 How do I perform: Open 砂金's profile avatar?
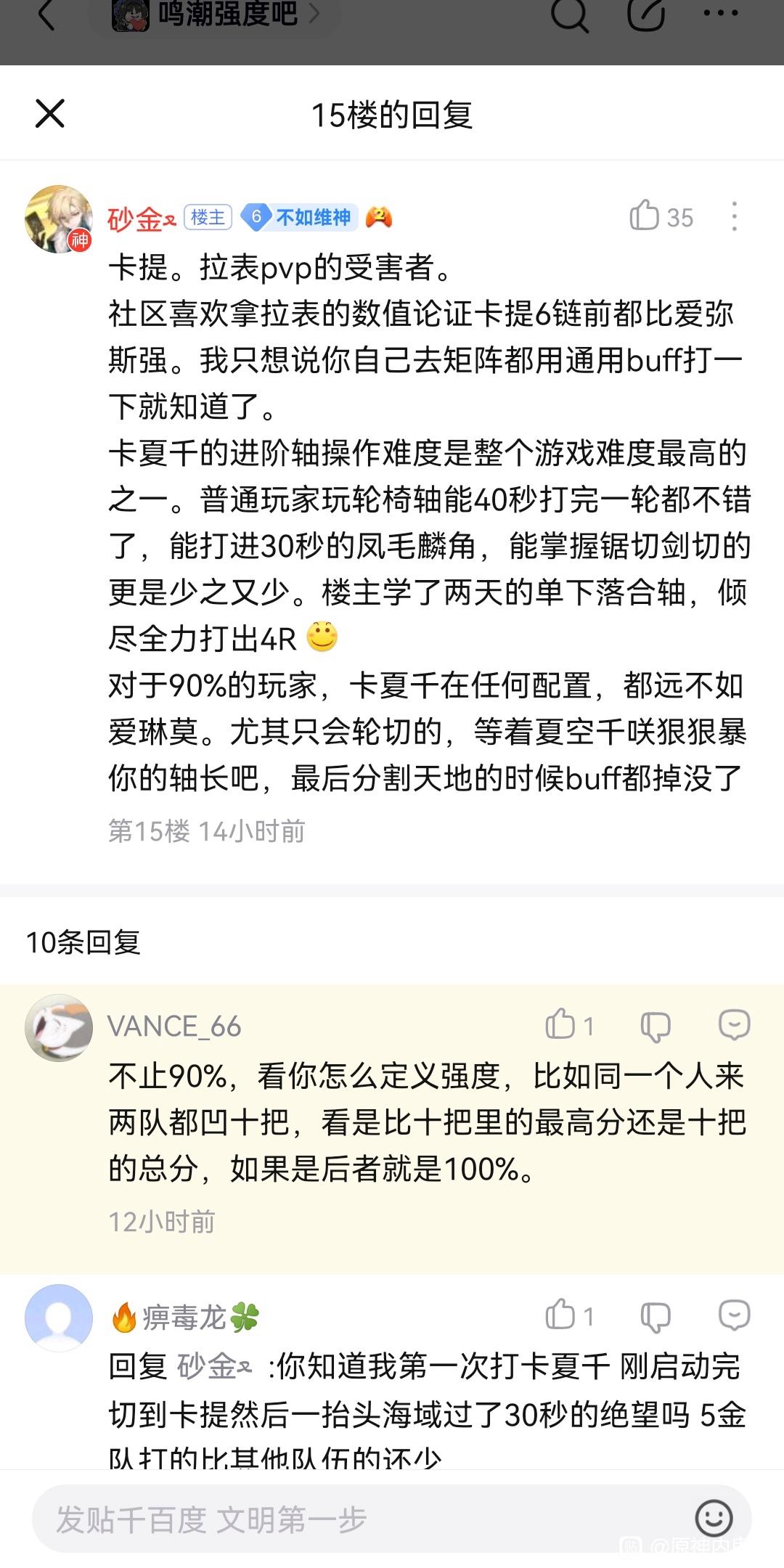[x=59, y=219]
